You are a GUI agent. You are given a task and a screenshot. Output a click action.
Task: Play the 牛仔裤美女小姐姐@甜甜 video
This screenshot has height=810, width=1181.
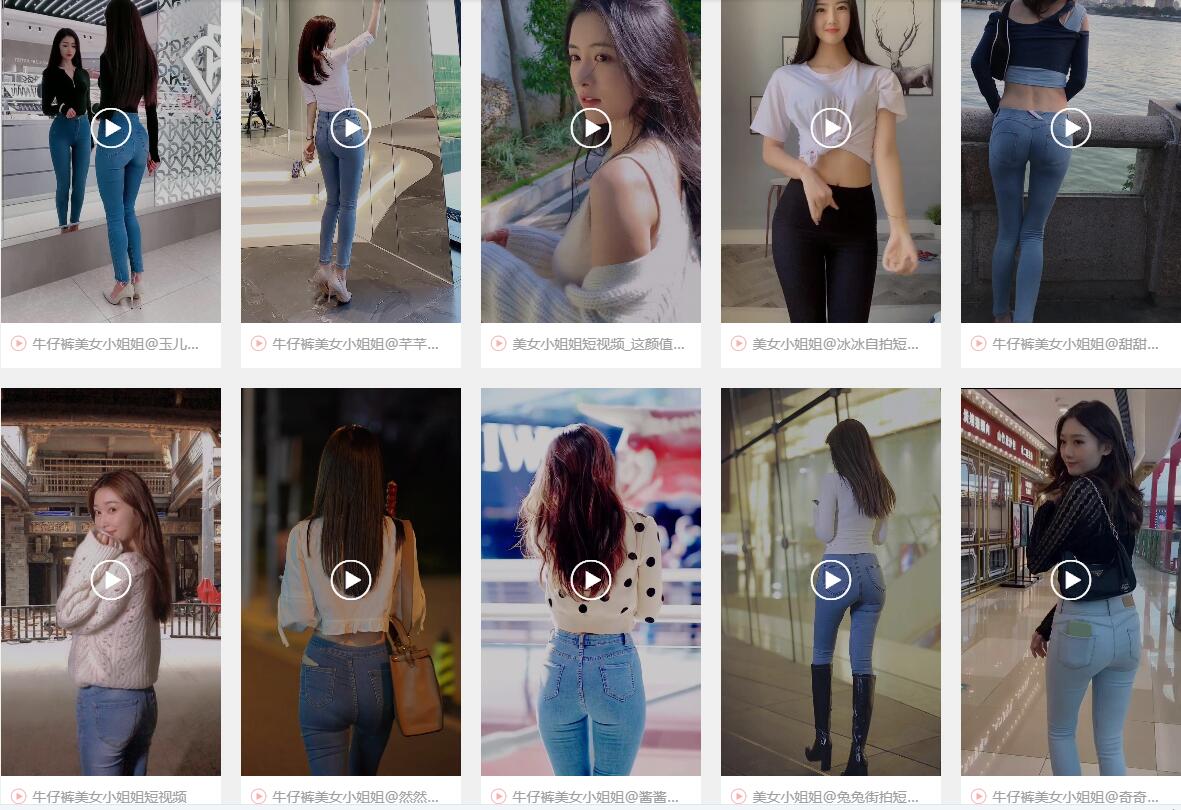[1071, 128]
